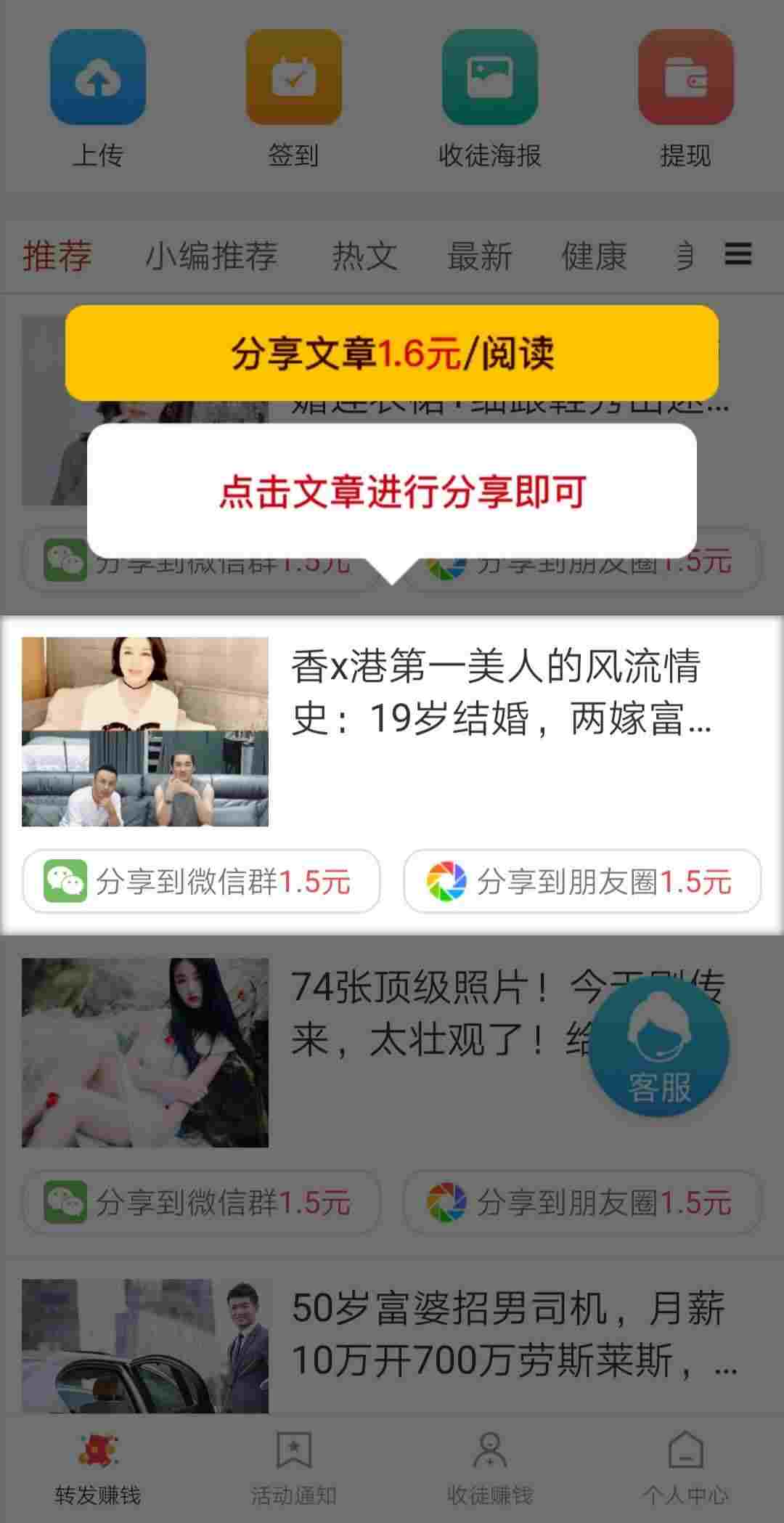
Task: Contact 客服 via floating button
Action: 658,1046
